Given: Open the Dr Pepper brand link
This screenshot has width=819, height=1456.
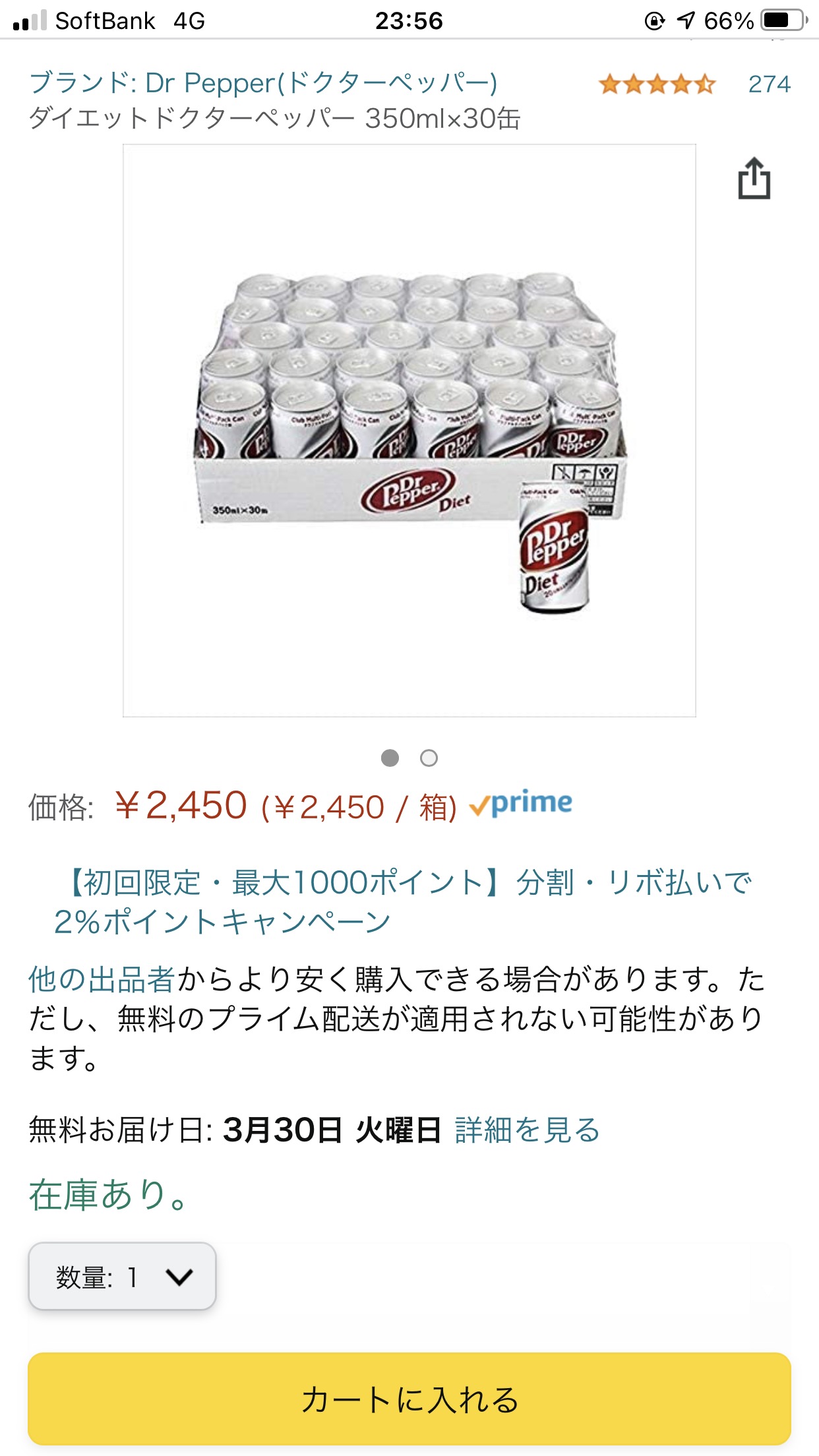Looking at the screenshot, I should [263, 83].
